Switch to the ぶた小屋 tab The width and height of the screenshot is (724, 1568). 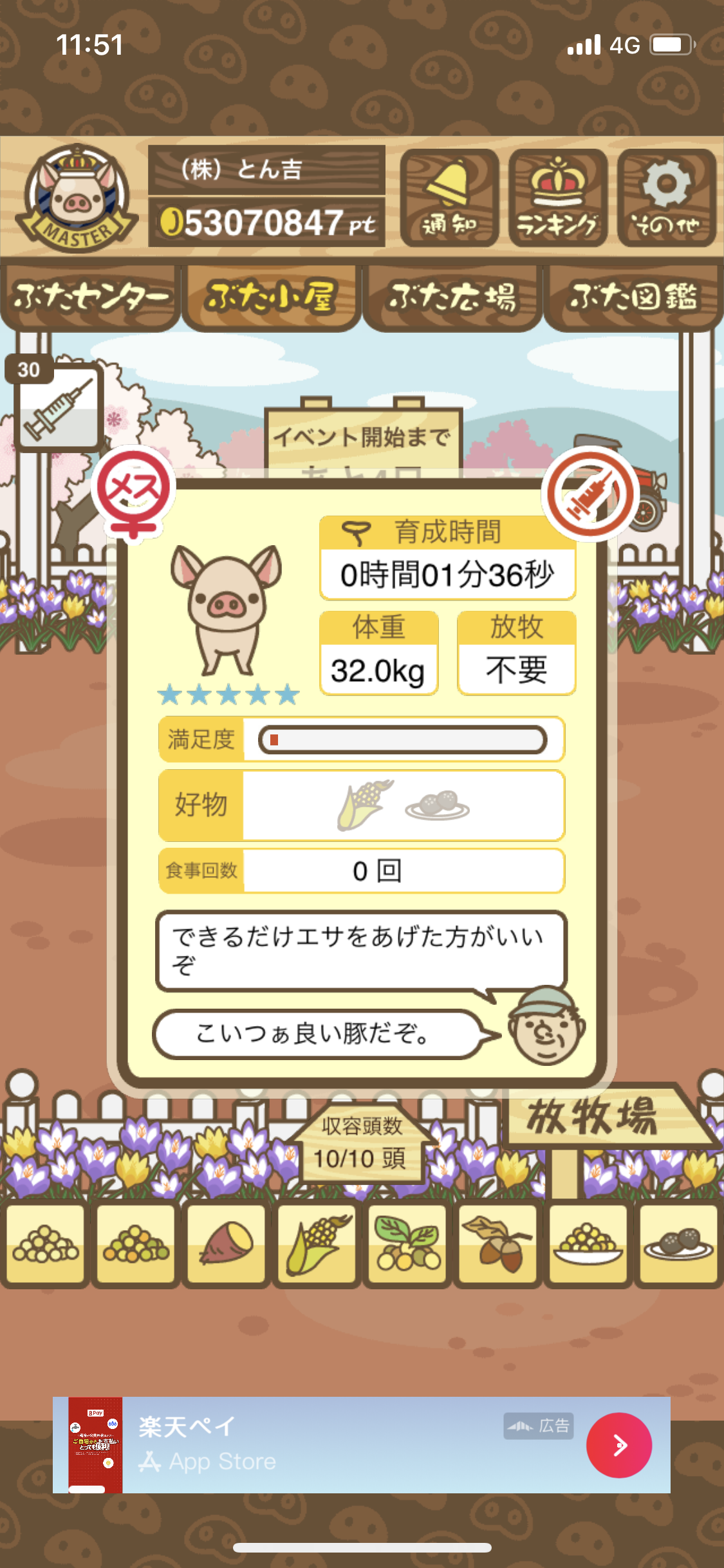tap(271, 297)
